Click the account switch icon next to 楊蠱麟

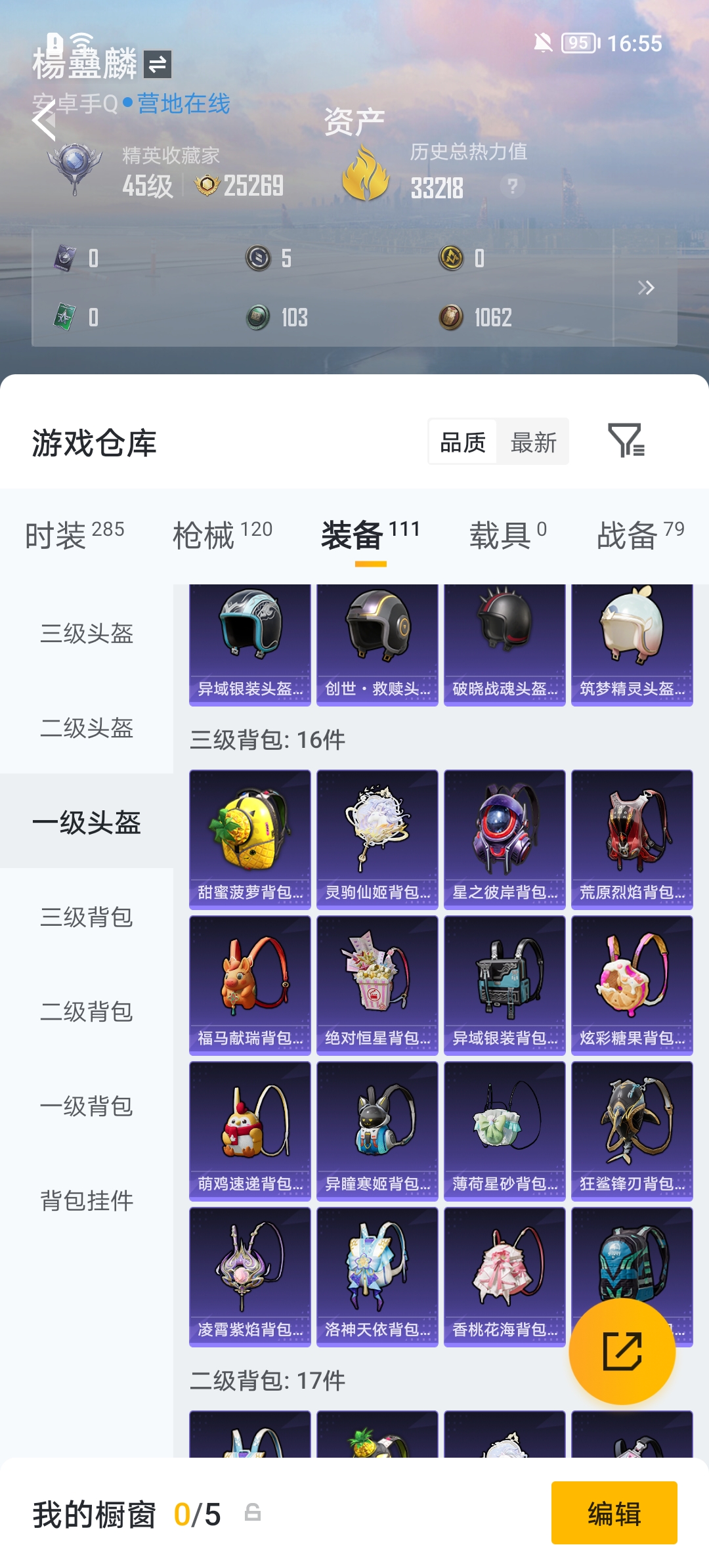pyautogui.click(x=158, y=66)
